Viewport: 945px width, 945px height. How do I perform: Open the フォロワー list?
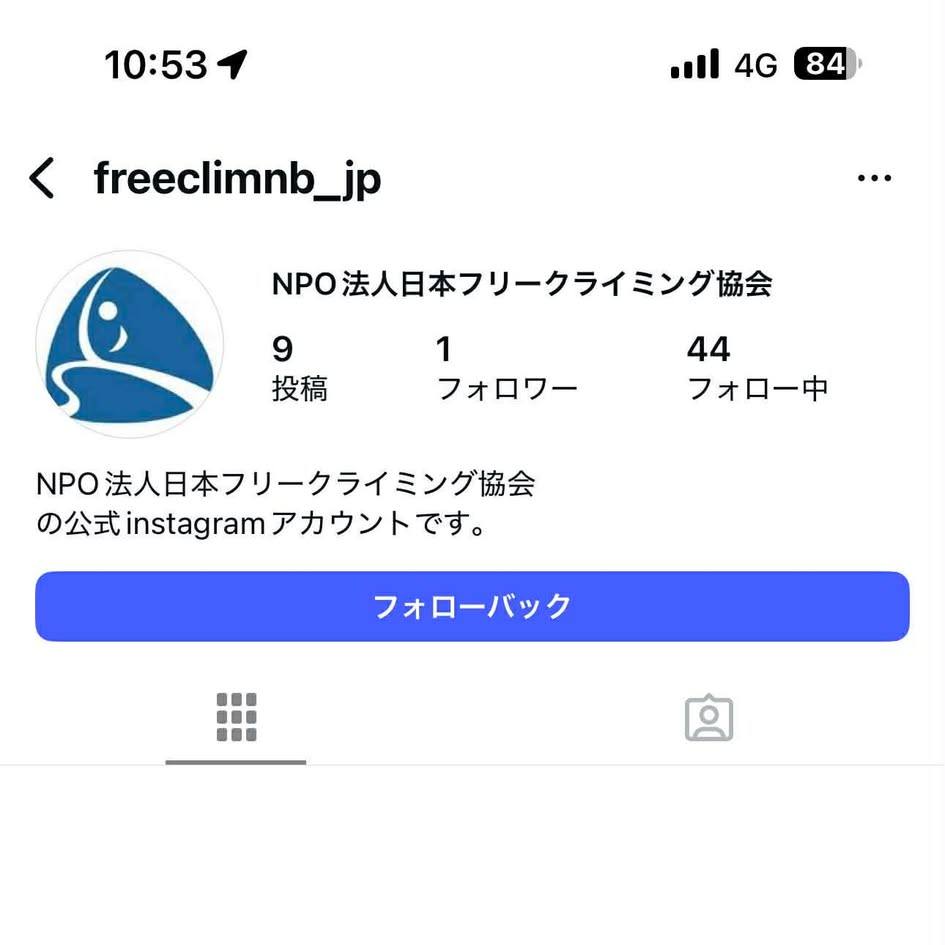(x=507, y=369)
